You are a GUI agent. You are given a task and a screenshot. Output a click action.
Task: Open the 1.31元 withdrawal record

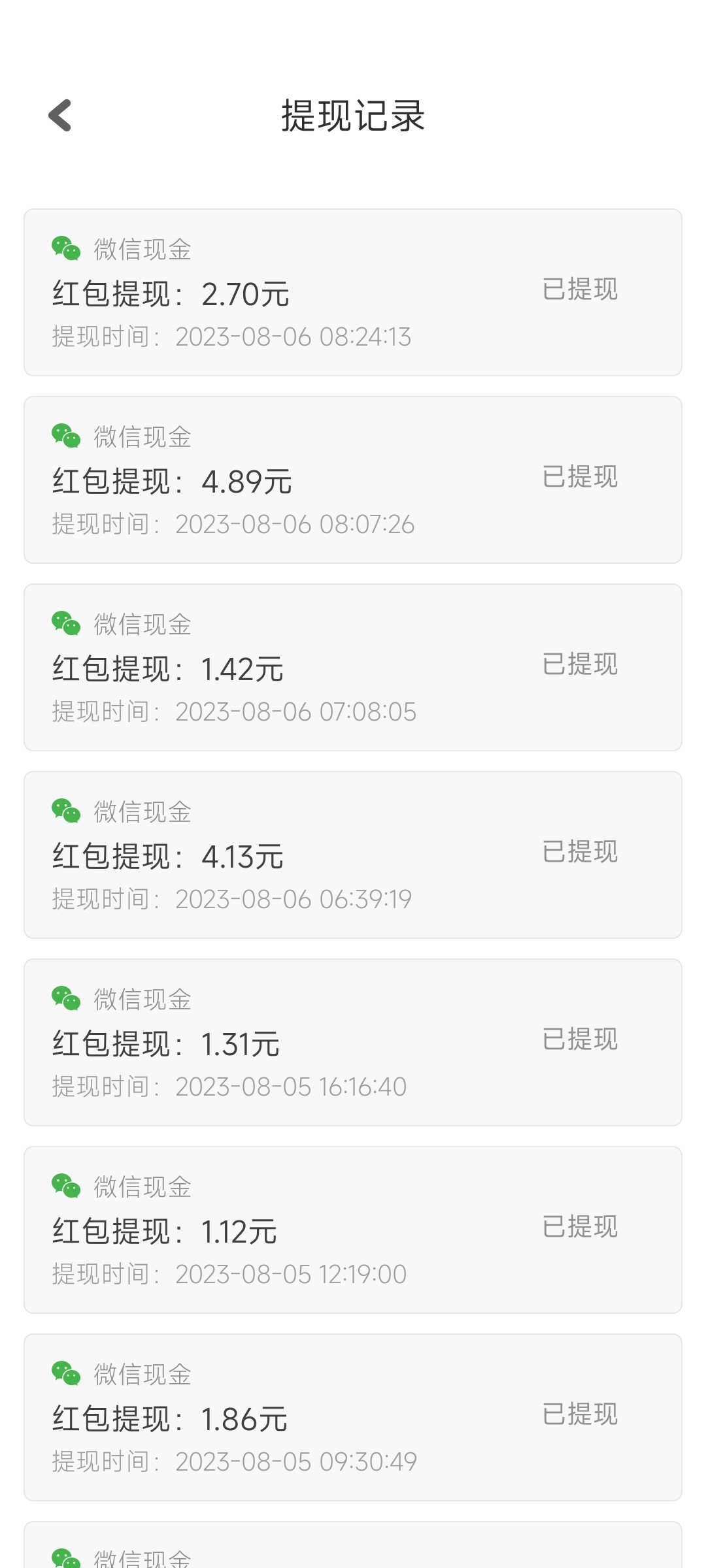353,1042
